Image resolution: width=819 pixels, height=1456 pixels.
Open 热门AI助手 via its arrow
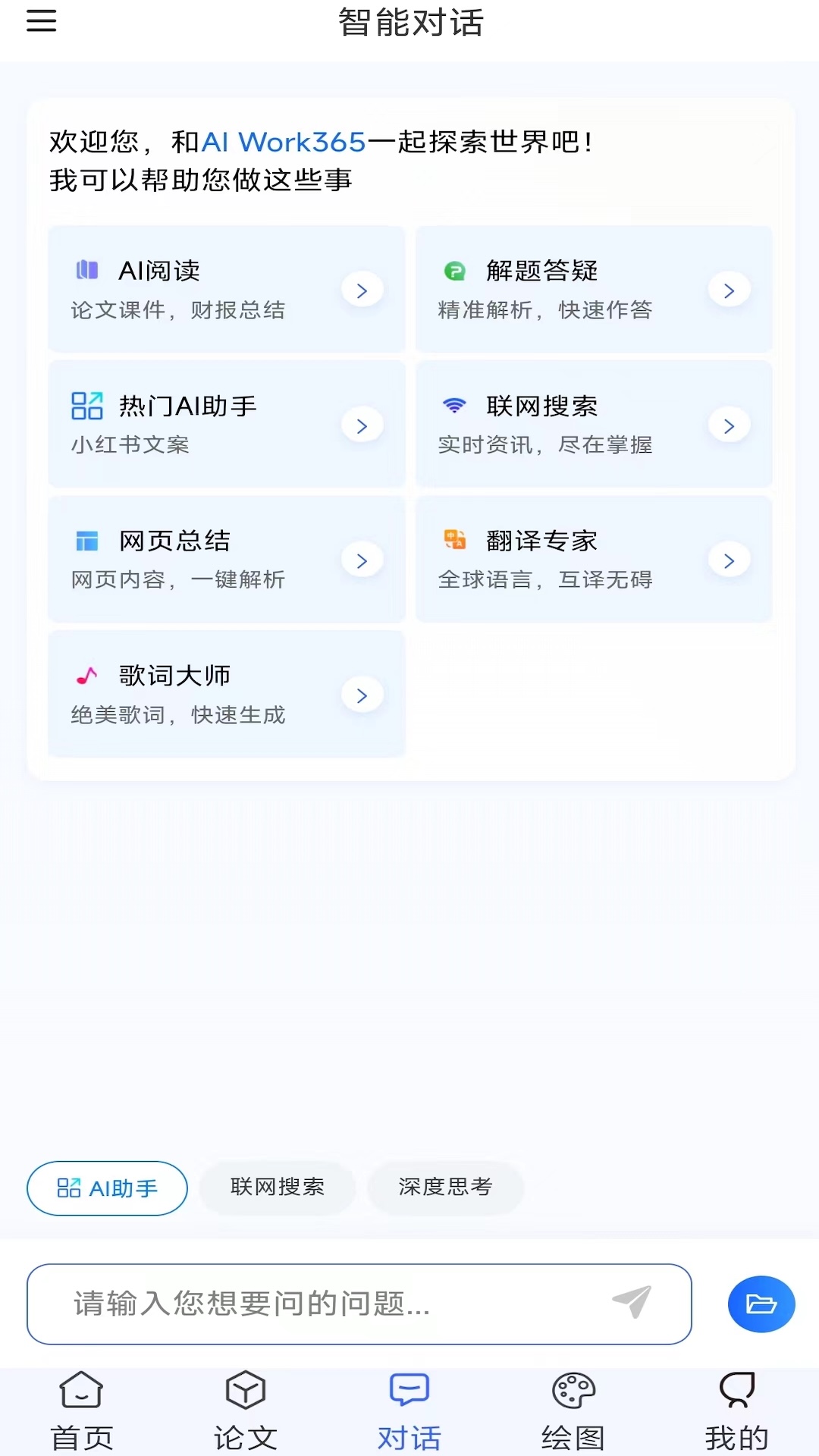click(362, 425)
